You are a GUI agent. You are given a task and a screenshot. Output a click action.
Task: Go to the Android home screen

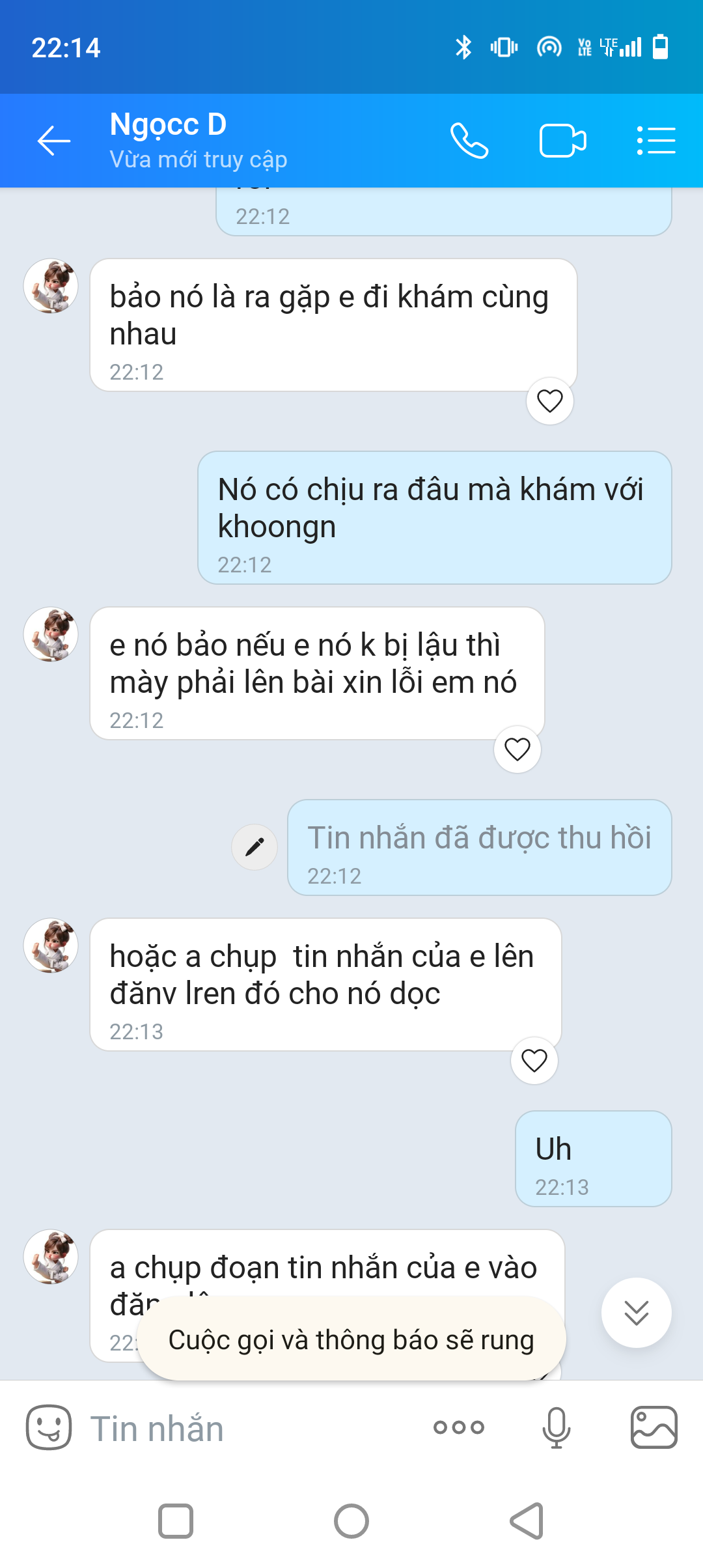(x=351, y=1521)
